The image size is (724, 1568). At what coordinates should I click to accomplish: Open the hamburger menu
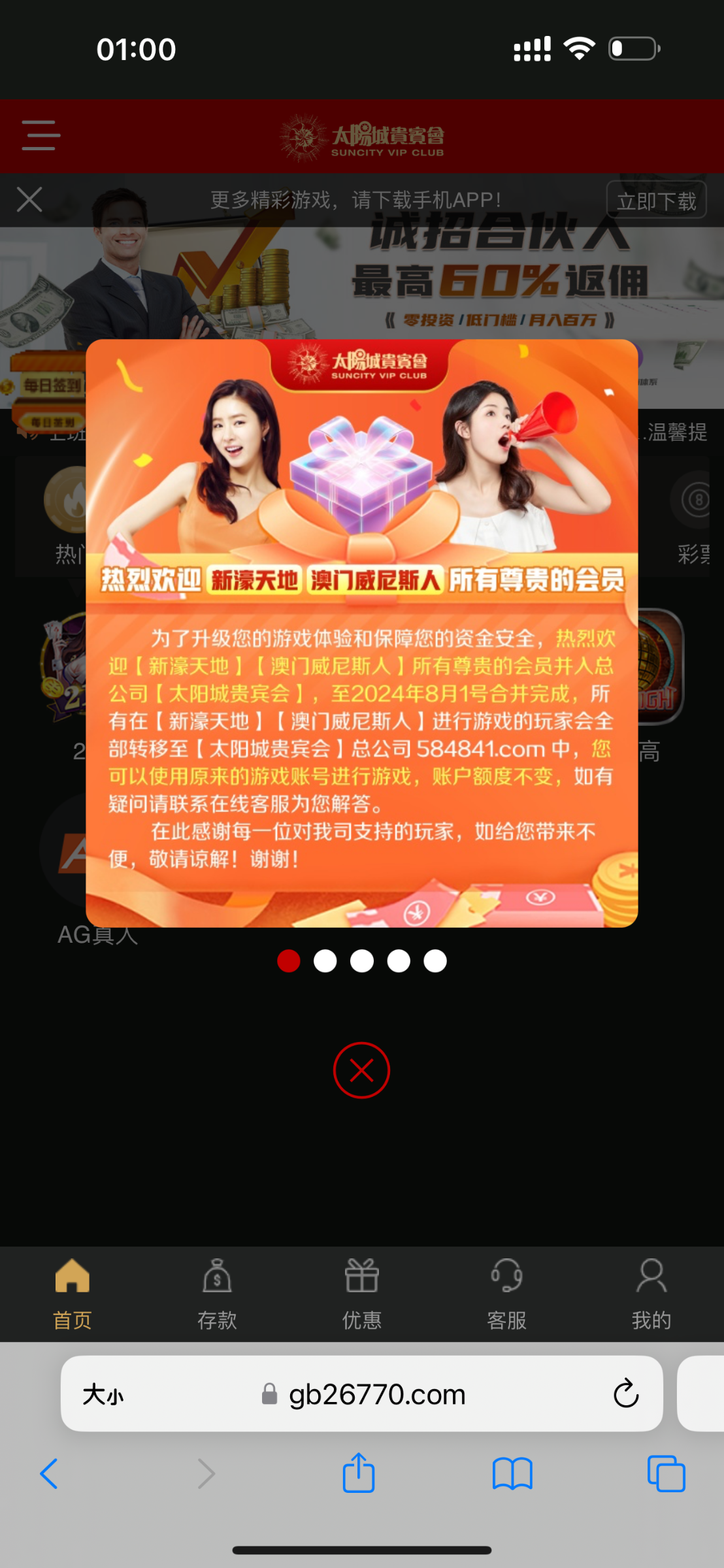click(41, 135)
